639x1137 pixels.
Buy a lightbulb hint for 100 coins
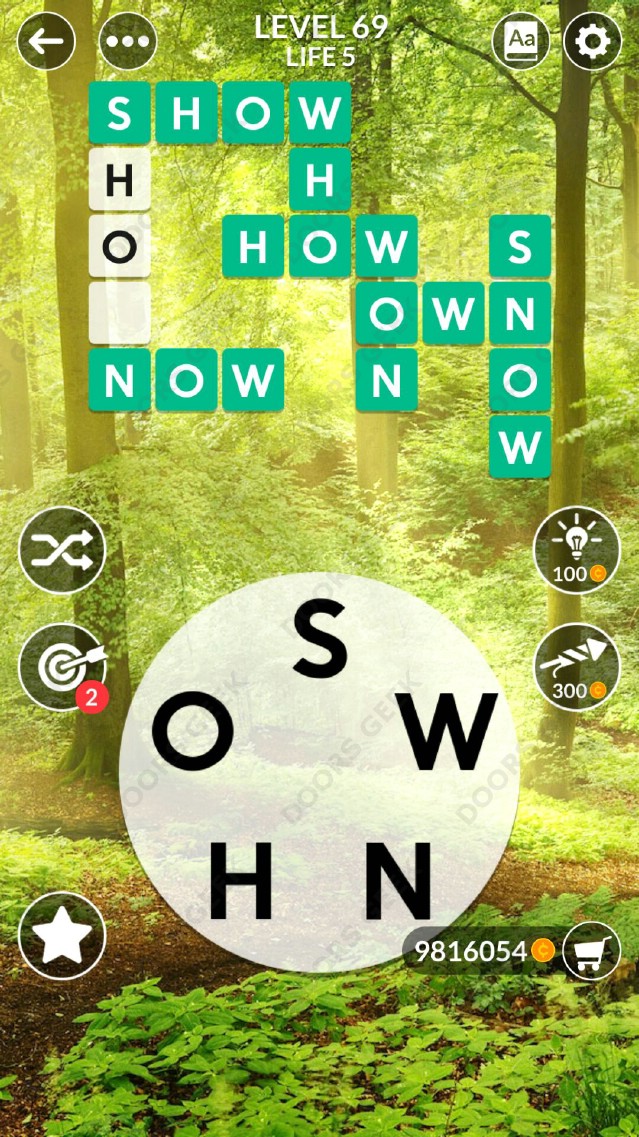(576, 549)
